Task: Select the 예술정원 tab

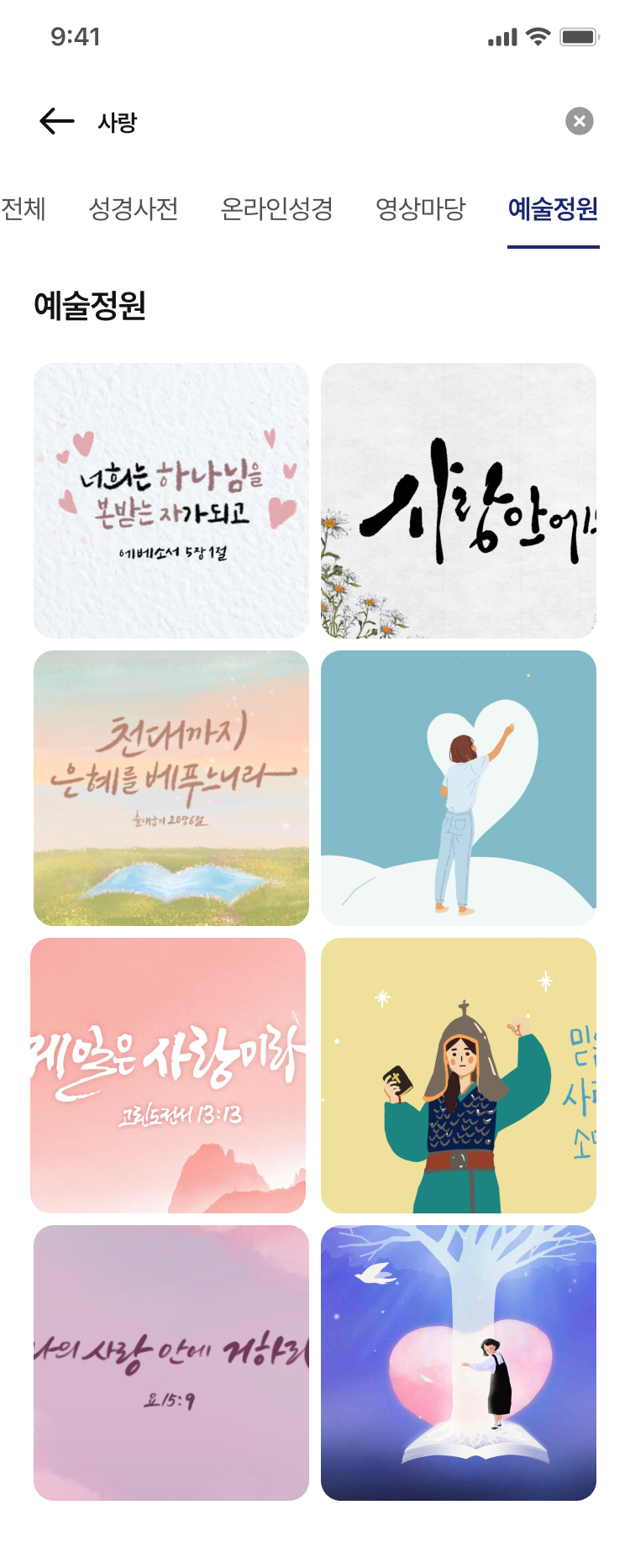Action: tap(553, 208)
